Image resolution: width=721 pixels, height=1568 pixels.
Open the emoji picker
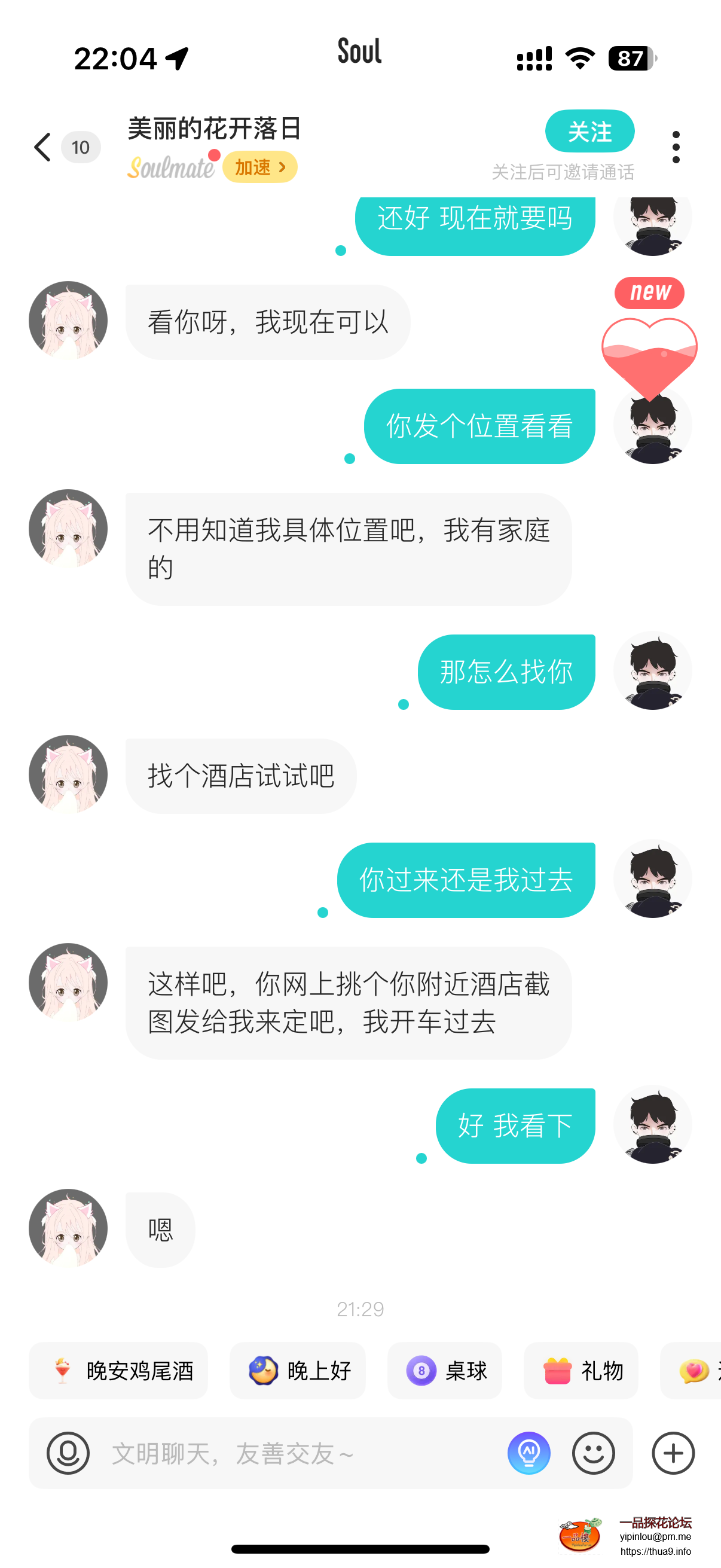[x=593, y=1453]
